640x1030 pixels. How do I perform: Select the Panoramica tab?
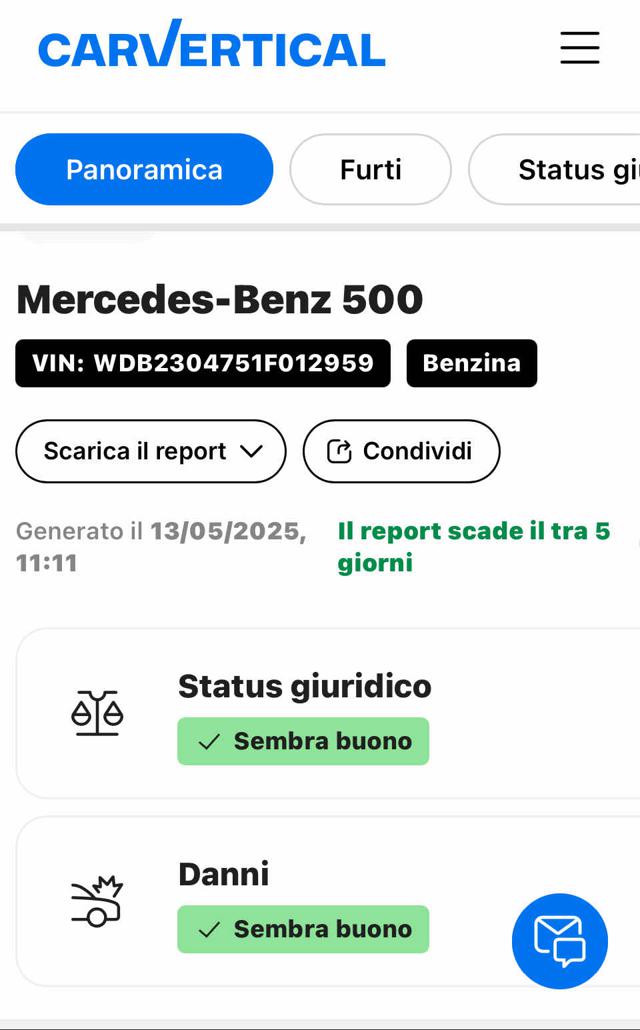coord(144,169)
